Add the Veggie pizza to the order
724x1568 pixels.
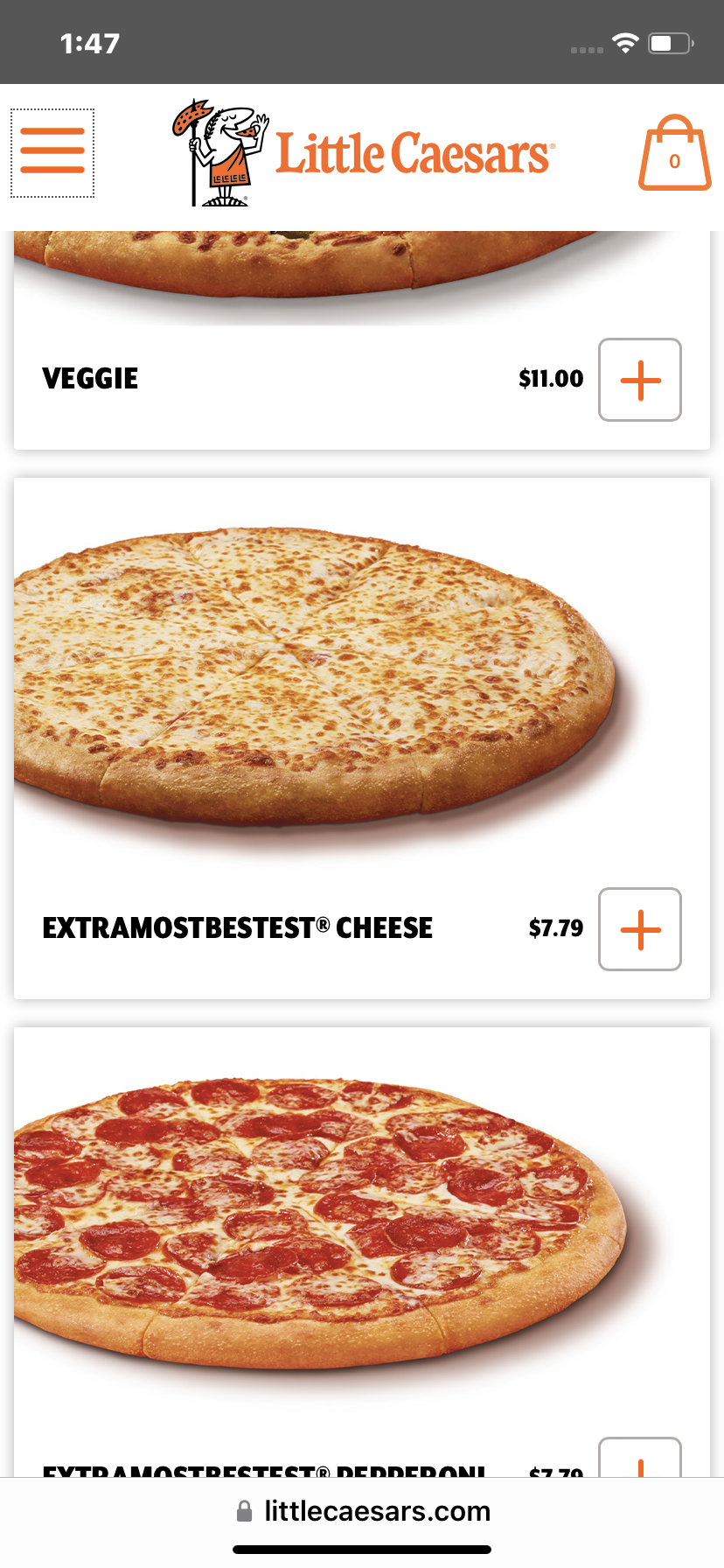(640, 380)
